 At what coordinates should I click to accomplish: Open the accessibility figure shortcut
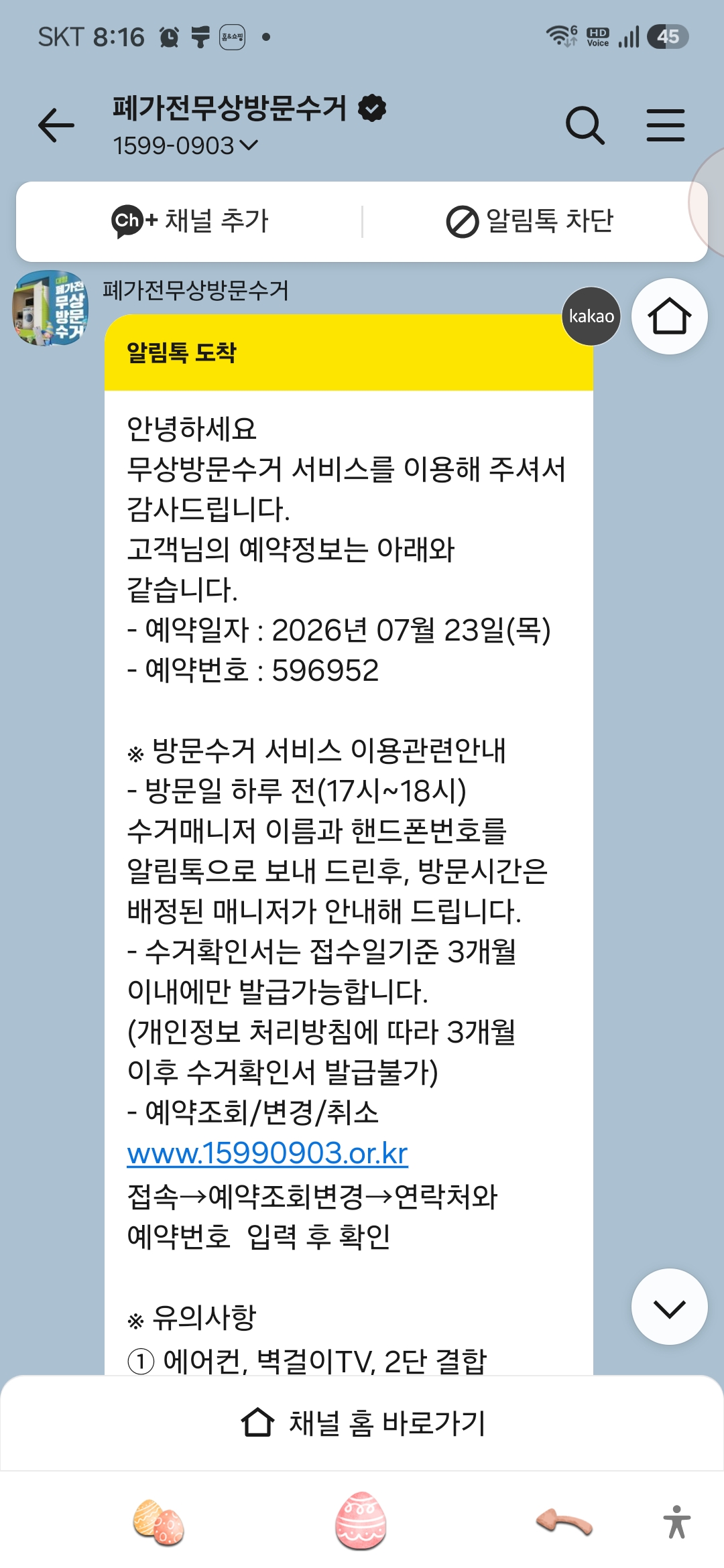(677, 1522)
